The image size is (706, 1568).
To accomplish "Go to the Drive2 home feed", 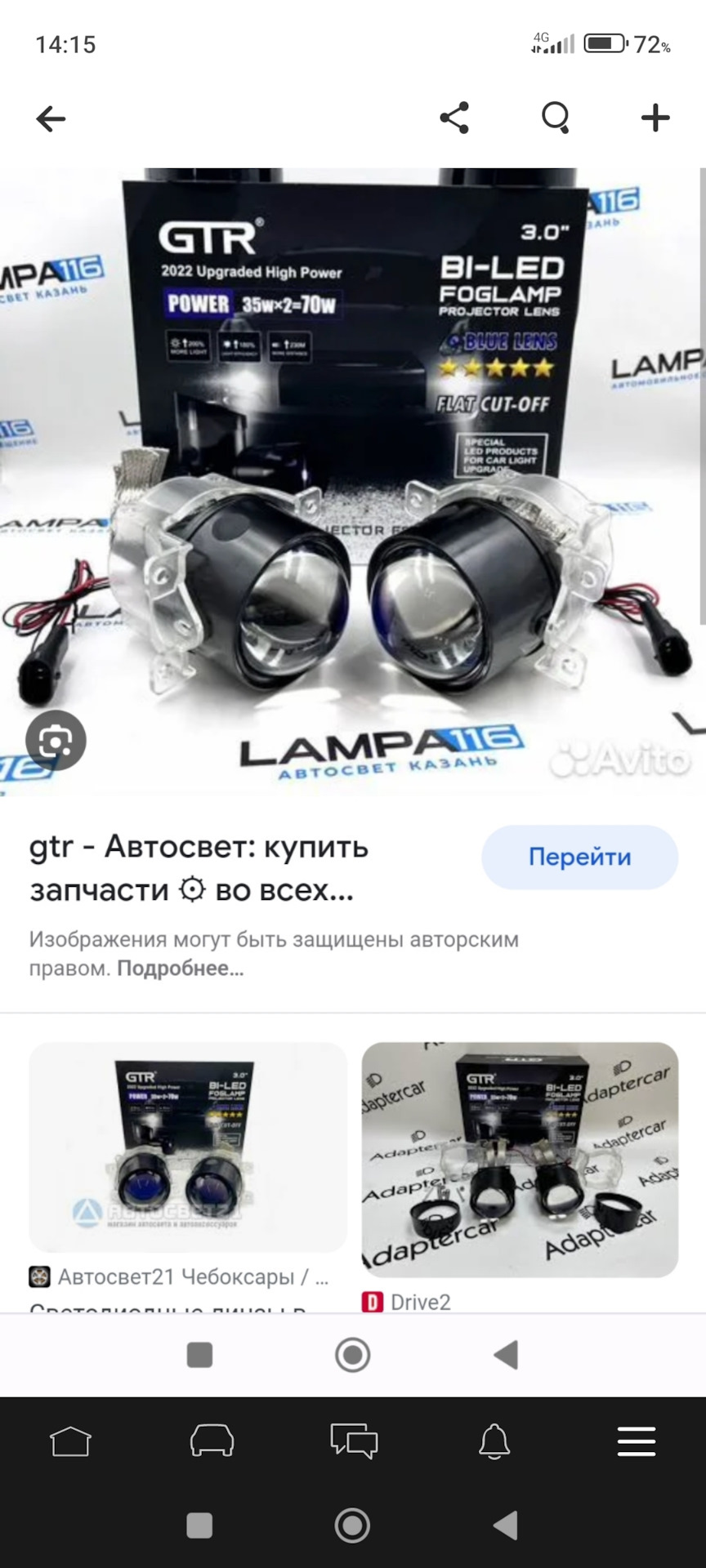I will pos(70,1442).
